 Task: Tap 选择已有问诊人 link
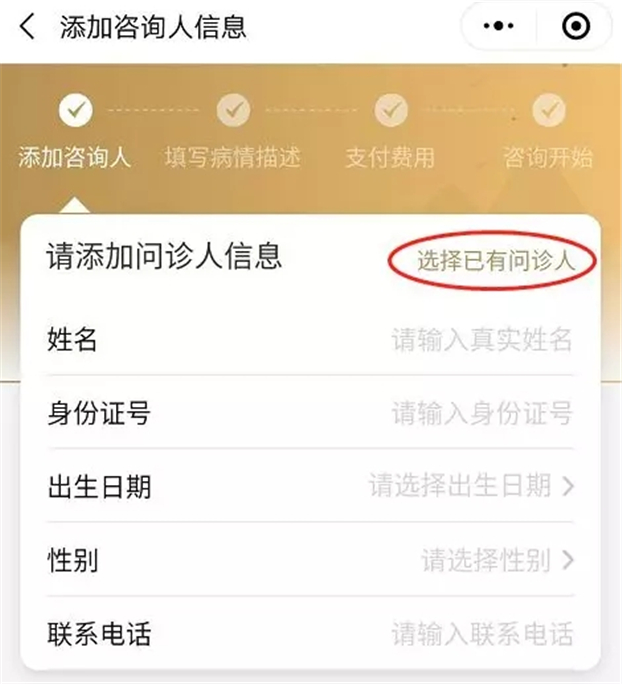pyautogui.click(x=496, y=261)
